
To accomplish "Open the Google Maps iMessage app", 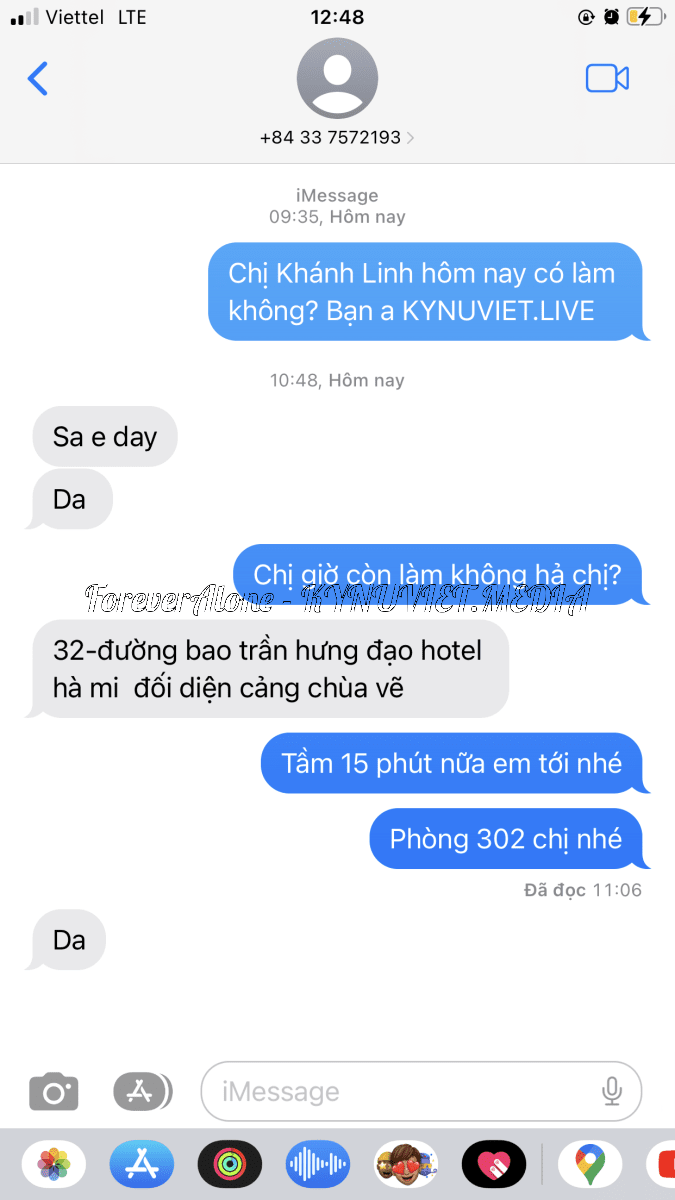I will point(590,1164).
